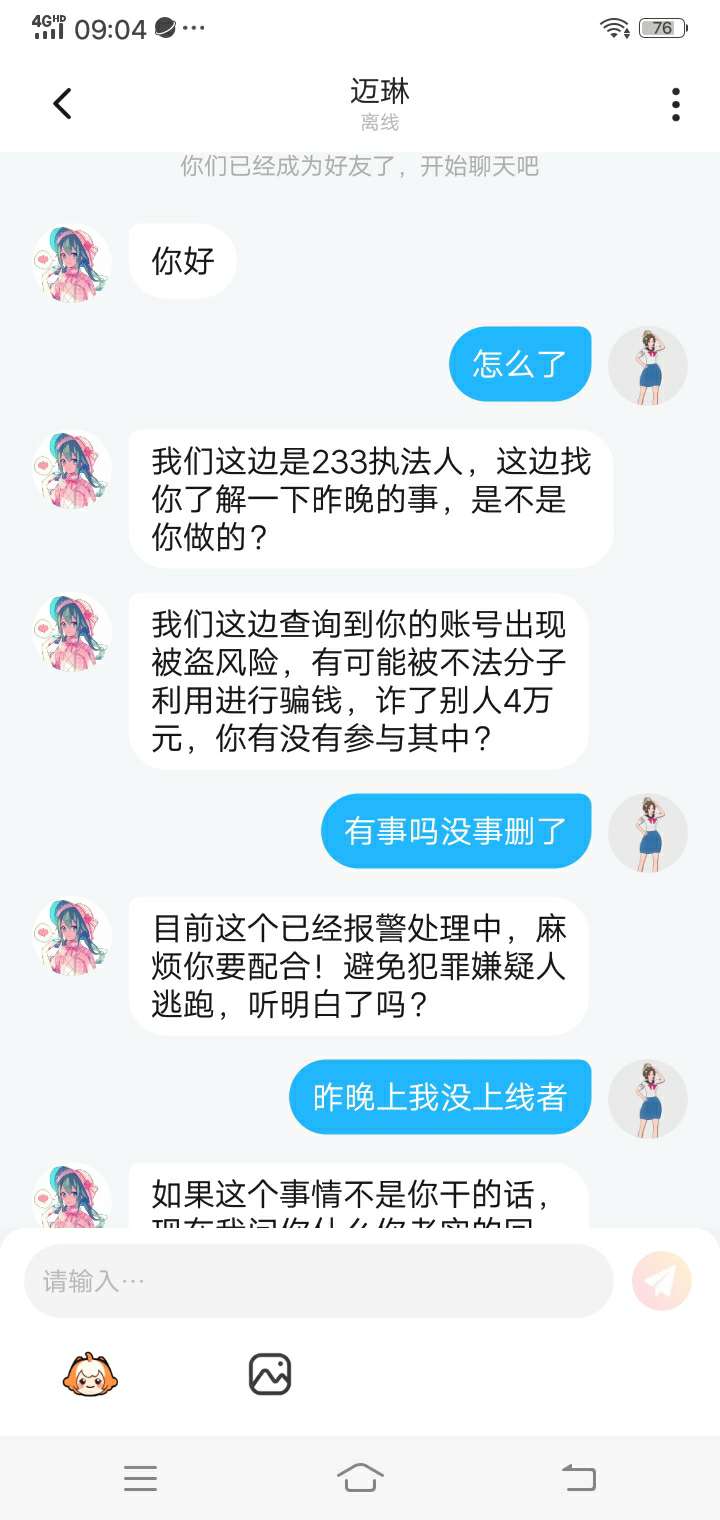Send the message with the paper plane
The height and width of the screenshot is (1520, 720).
point(662,1281)
